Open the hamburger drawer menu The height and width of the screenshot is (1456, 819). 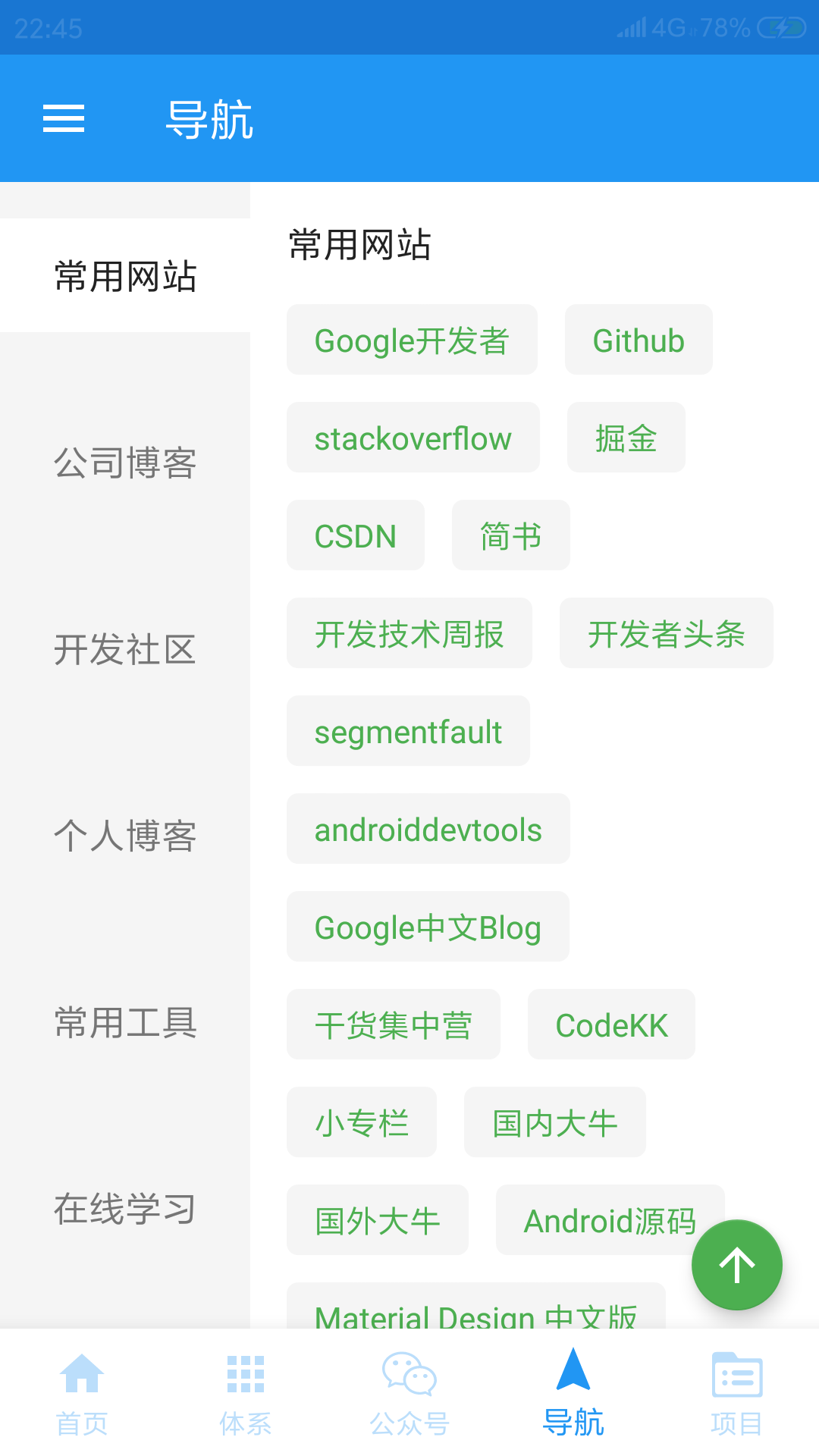click(x=64, y=118)
